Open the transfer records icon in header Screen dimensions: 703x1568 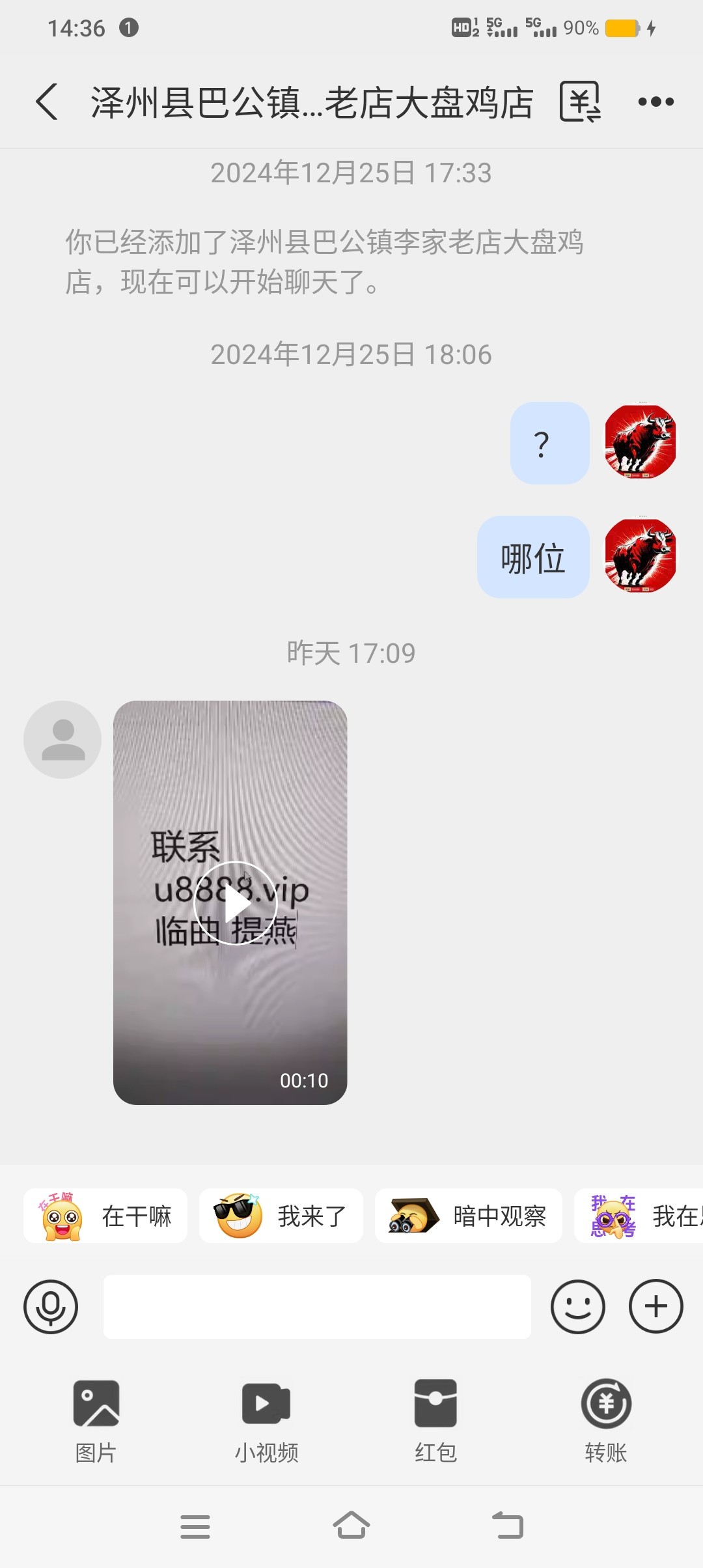tap(580, 102)
